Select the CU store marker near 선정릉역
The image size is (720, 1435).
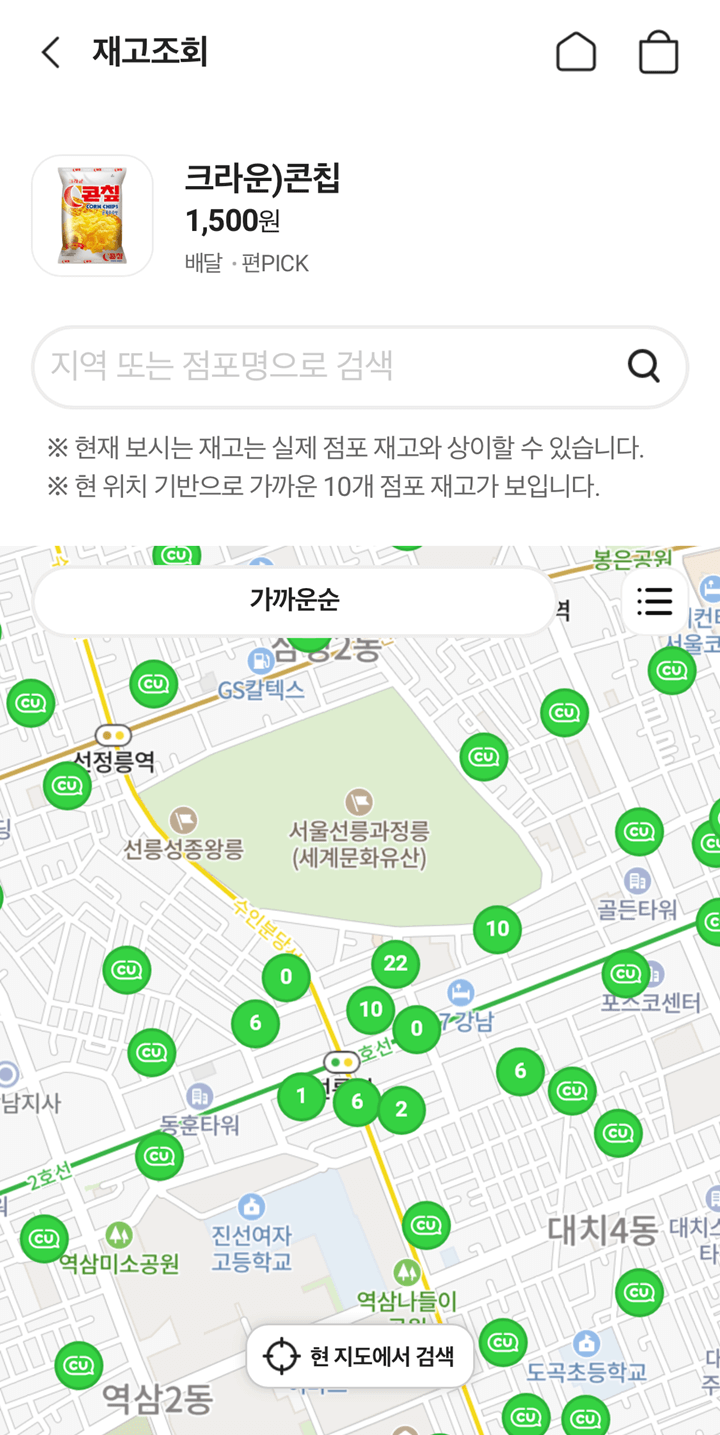click(66, 787)
